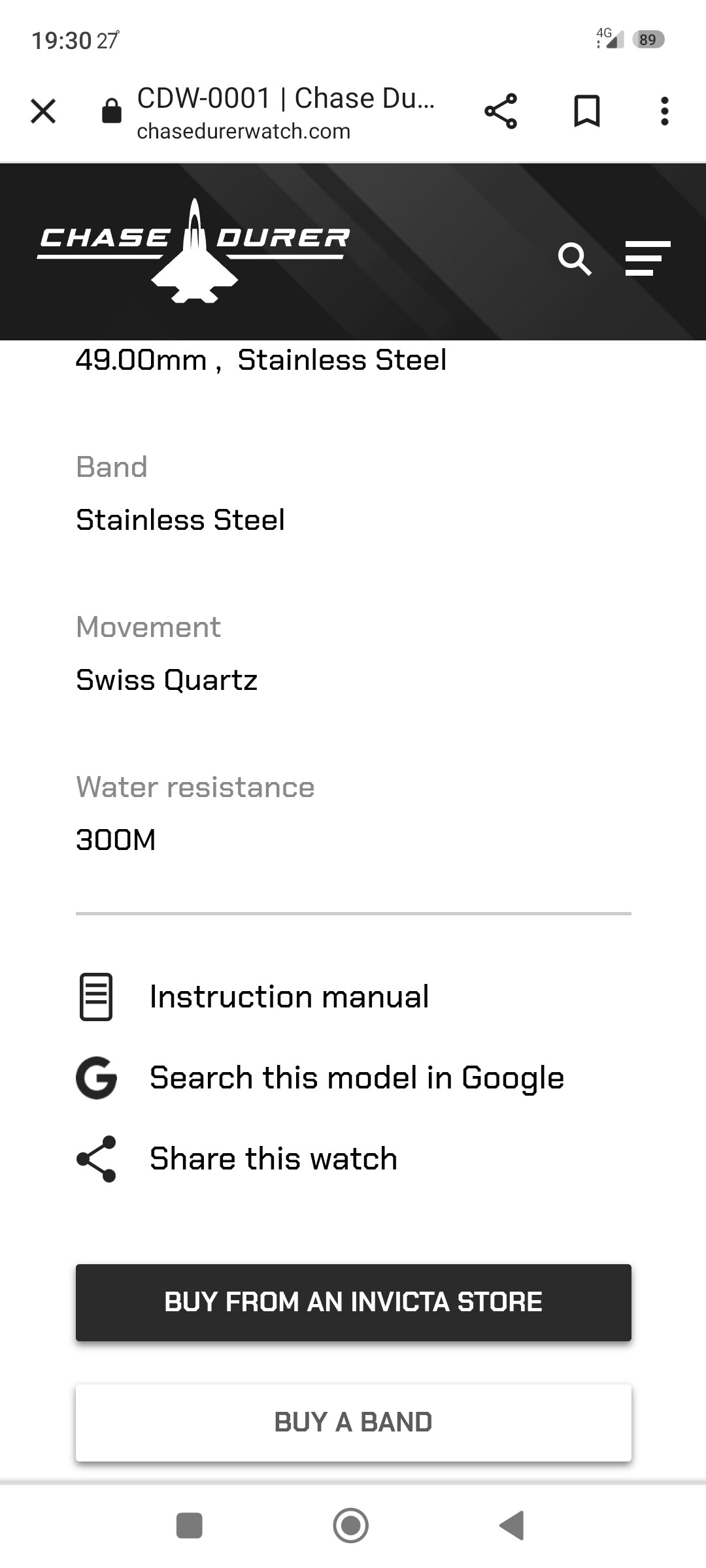Share page via browser toolbar icon
This screenshot has width=706, height=1568.
(501, 111)
